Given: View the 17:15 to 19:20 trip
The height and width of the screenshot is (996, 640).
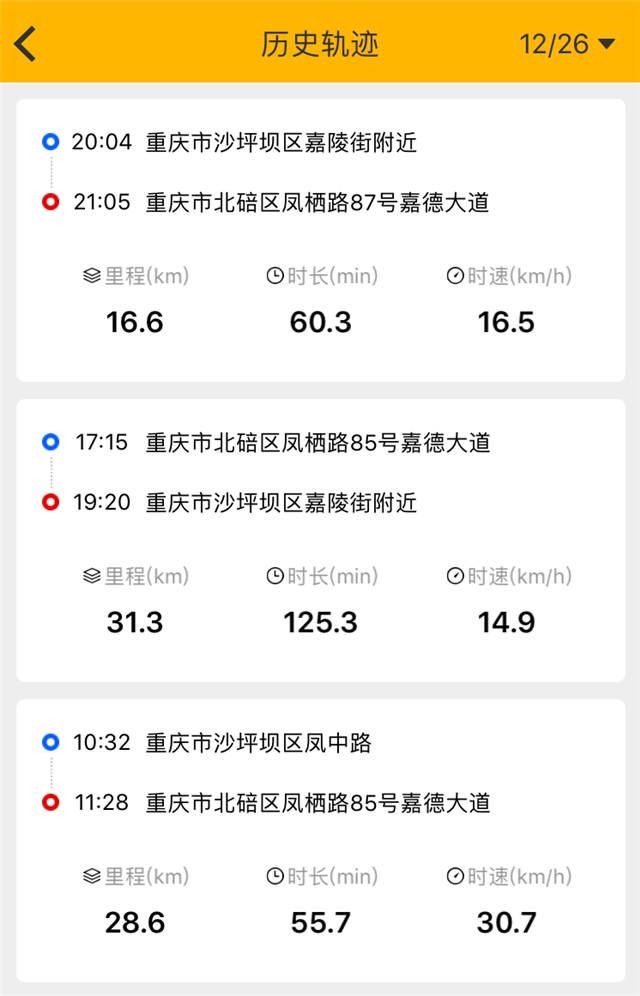Looking at the screenshot, I should [320, 540].
